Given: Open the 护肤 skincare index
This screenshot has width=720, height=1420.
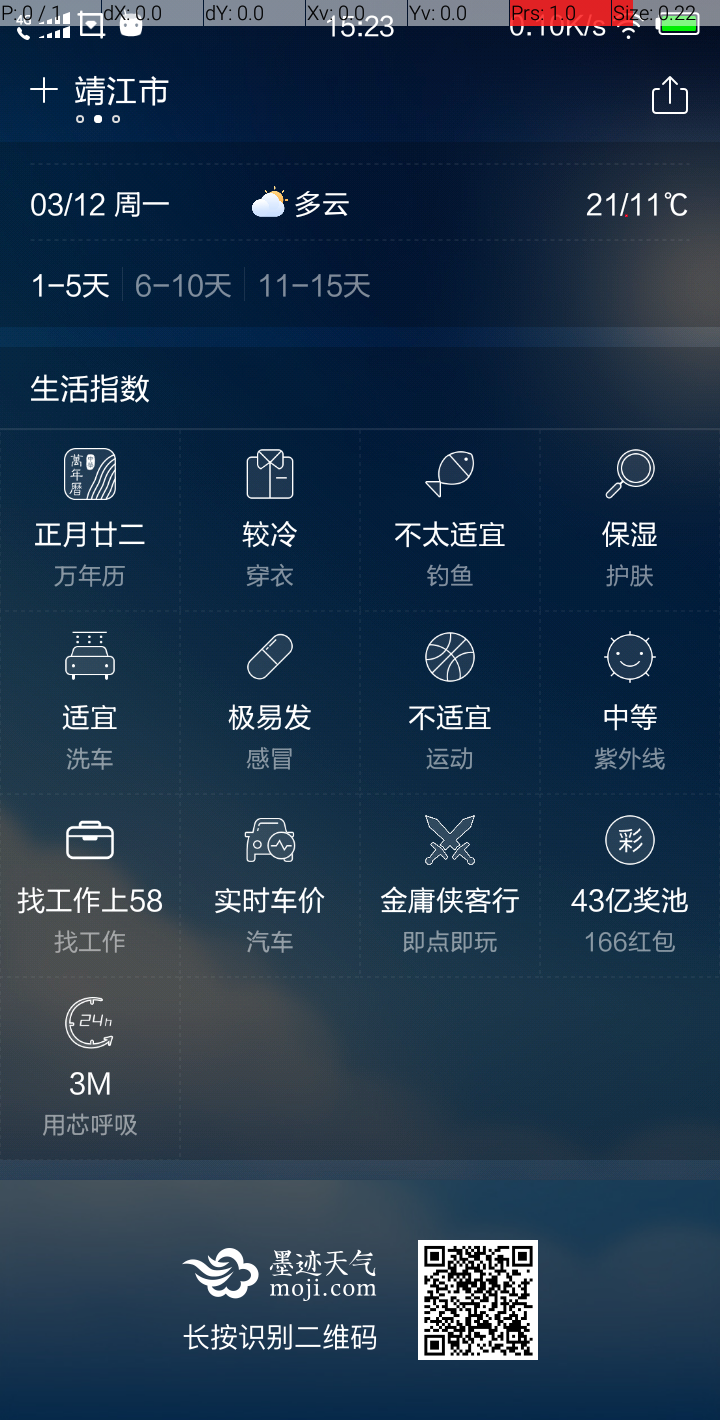Looking at the screenshot, I should pyautogui.click(x=630, y=520).
